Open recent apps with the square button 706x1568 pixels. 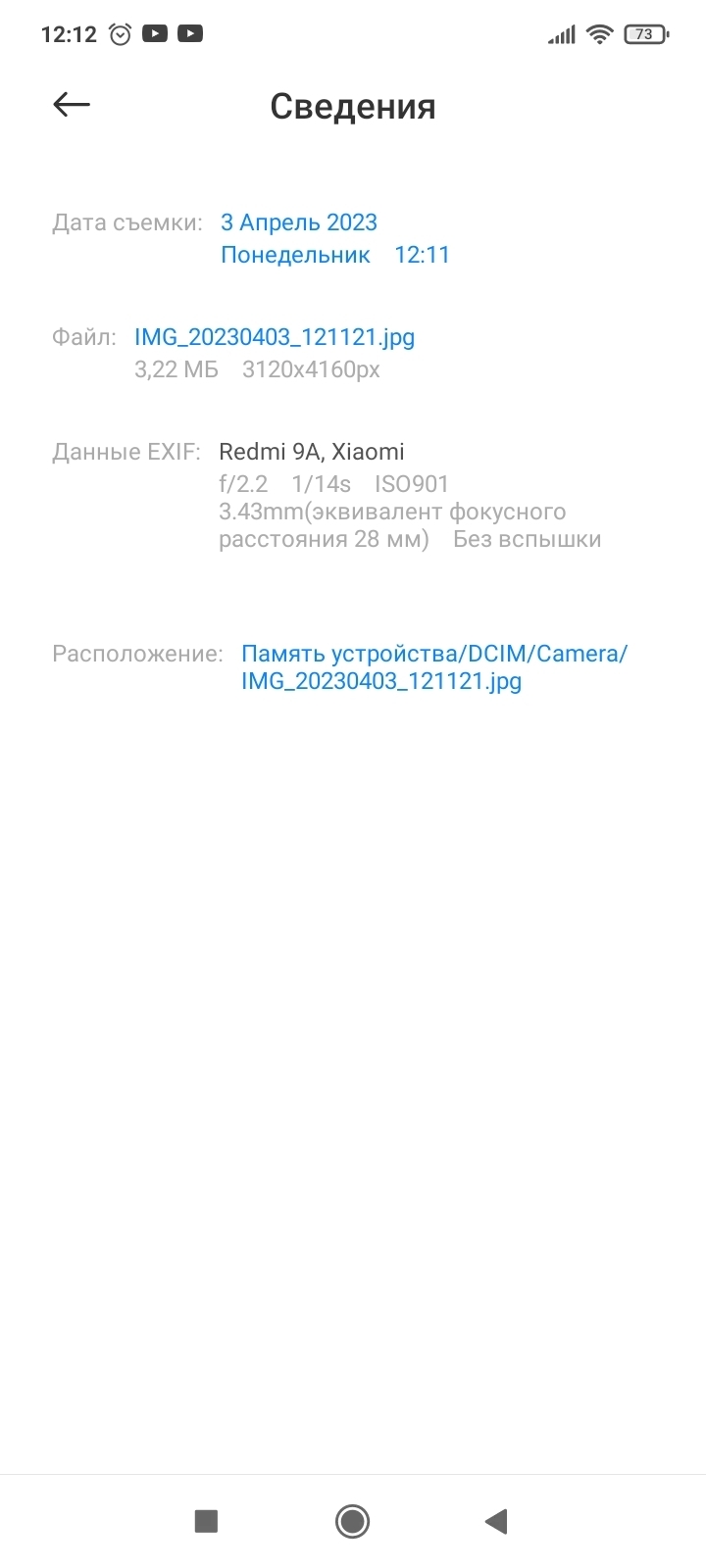click(206, 1521)
